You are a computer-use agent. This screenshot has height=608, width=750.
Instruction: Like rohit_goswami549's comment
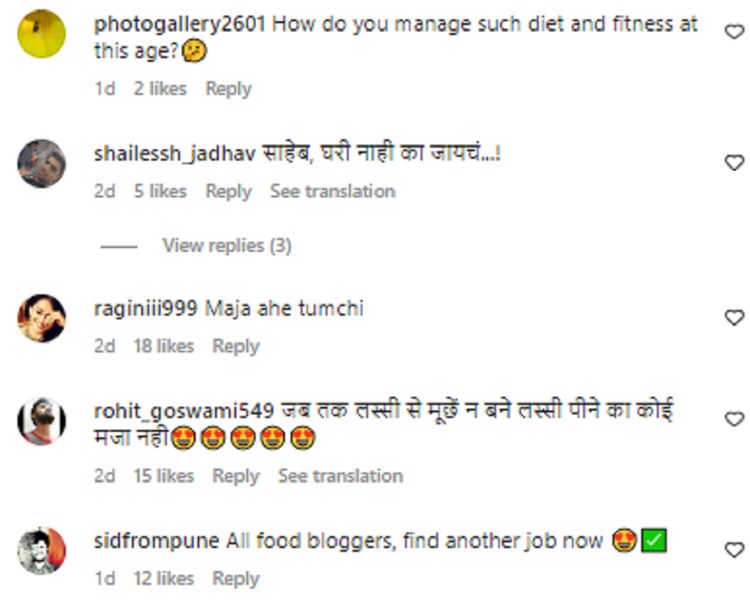[734, 419]
